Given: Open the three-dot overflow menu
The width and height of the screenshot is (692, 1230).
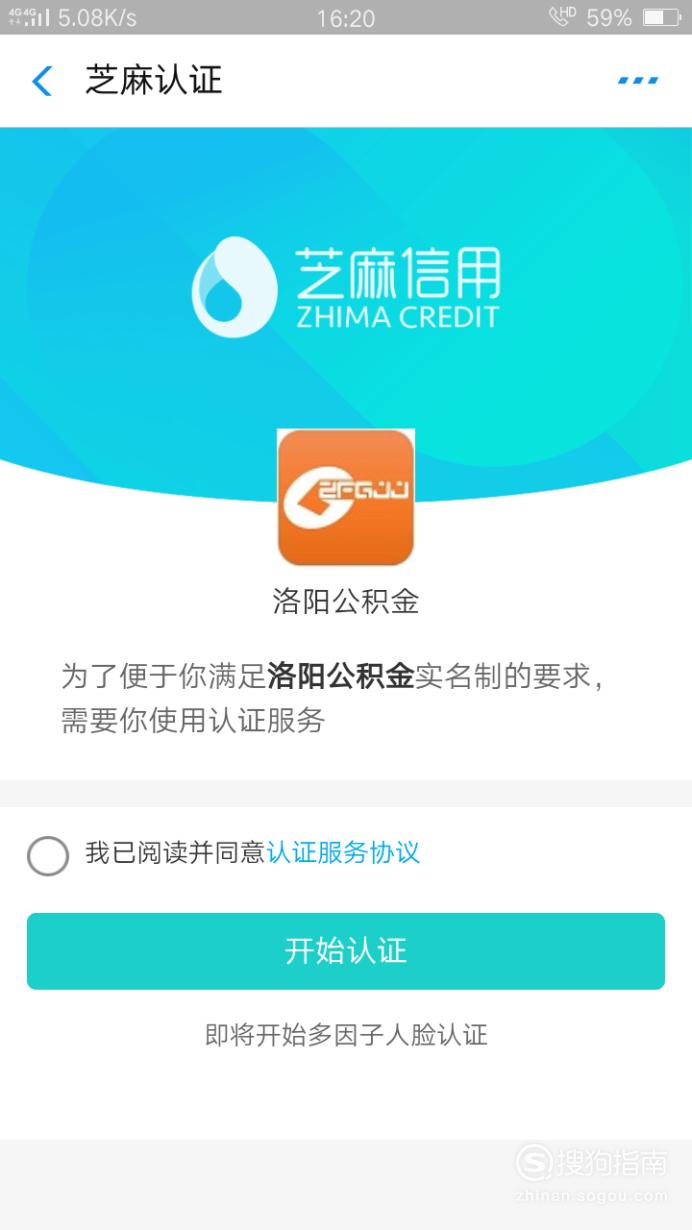Looking at the screenshot, I should 638,80.
